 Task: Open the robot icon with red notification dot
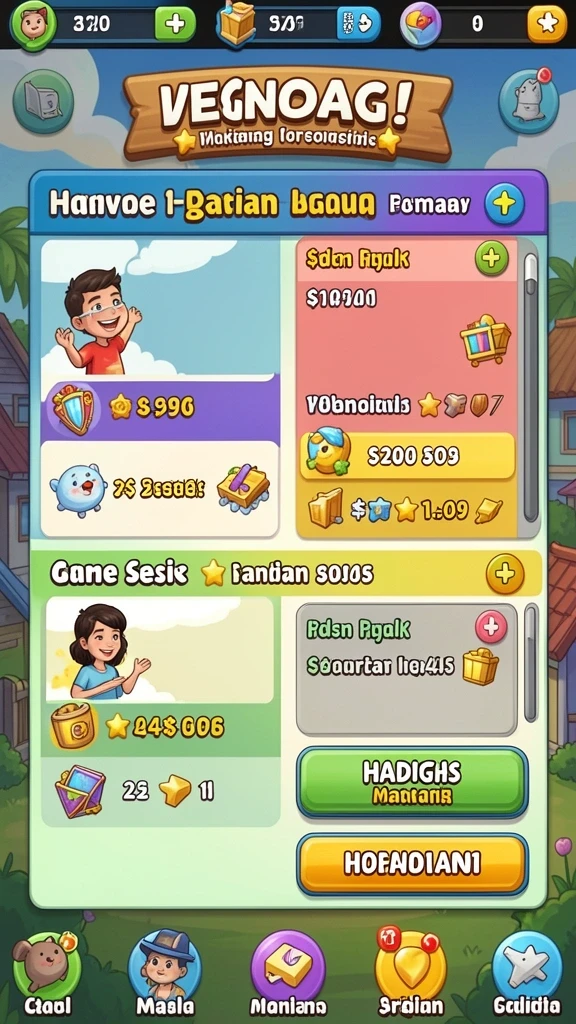[528, 100]
